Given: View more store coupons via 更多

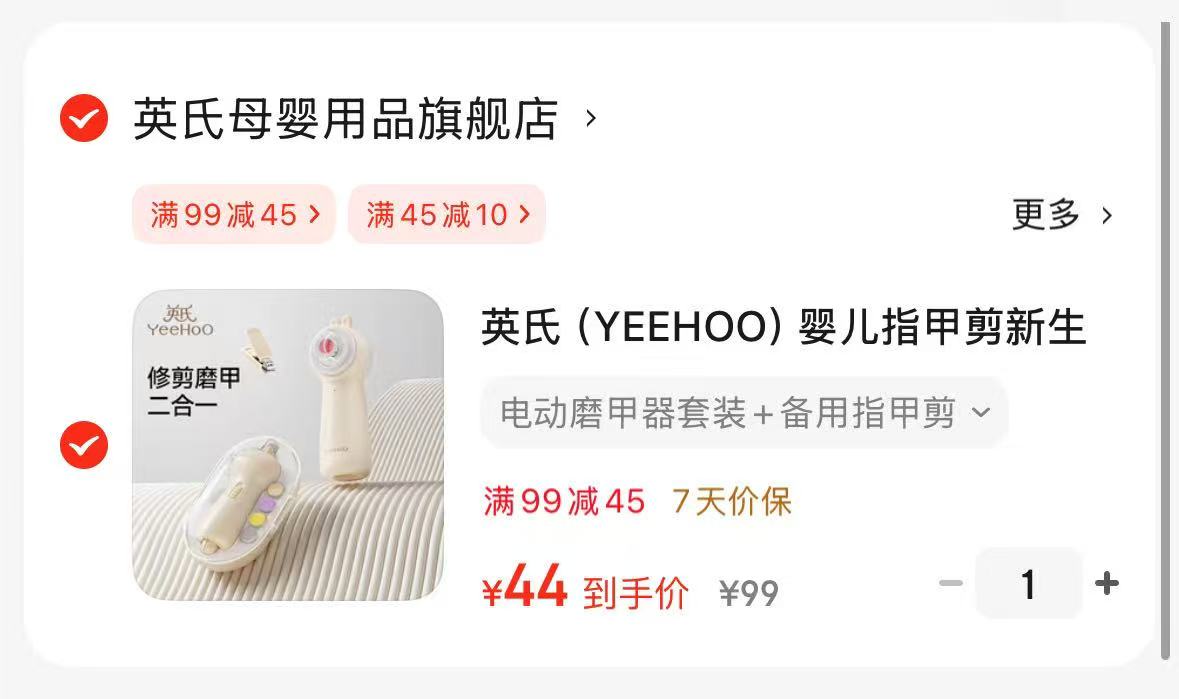Looking at the screenshot, I should (1061, 214).
